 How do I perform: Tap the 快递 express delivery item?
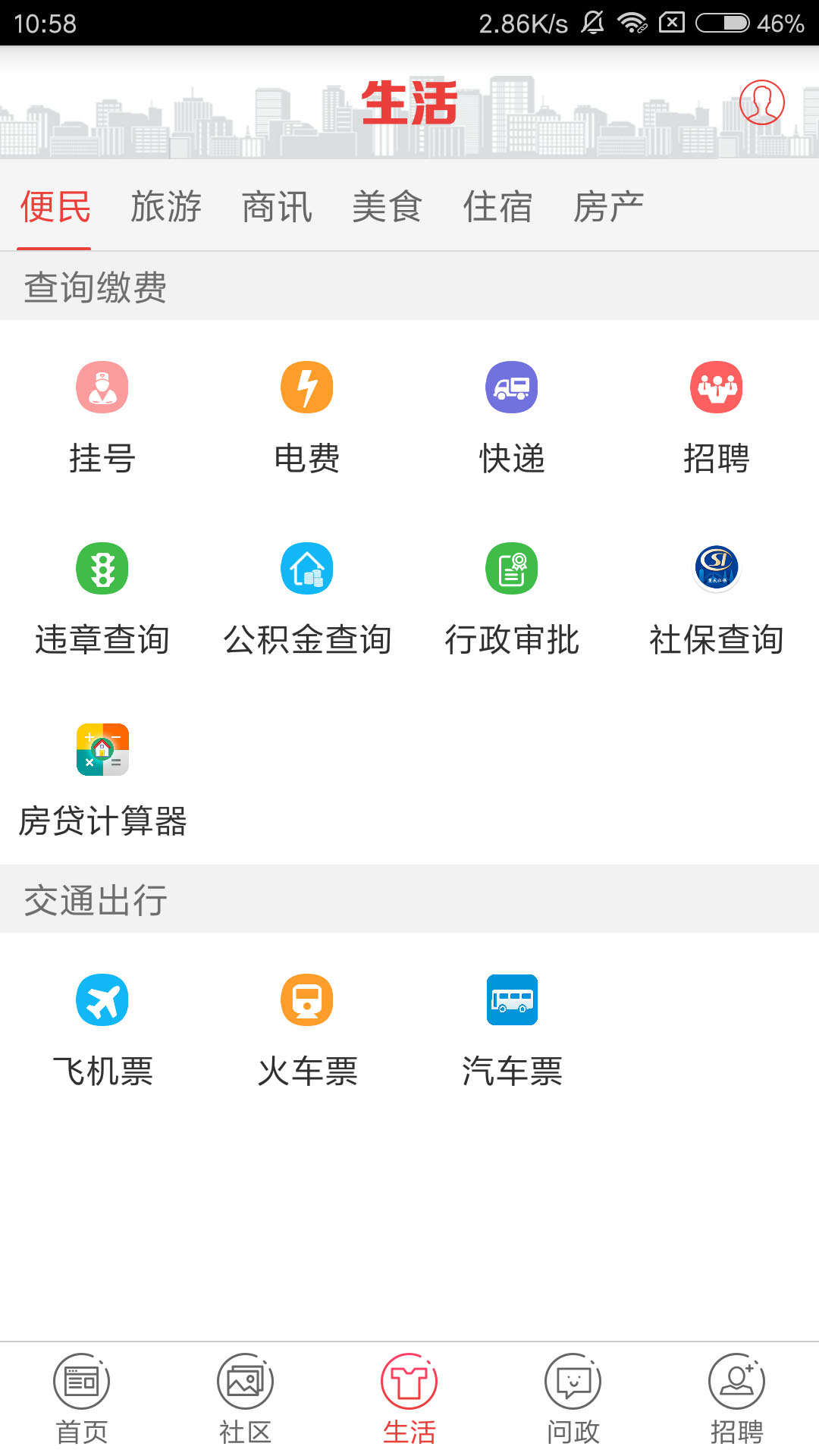pyautogui.click(x=512, y=417)
